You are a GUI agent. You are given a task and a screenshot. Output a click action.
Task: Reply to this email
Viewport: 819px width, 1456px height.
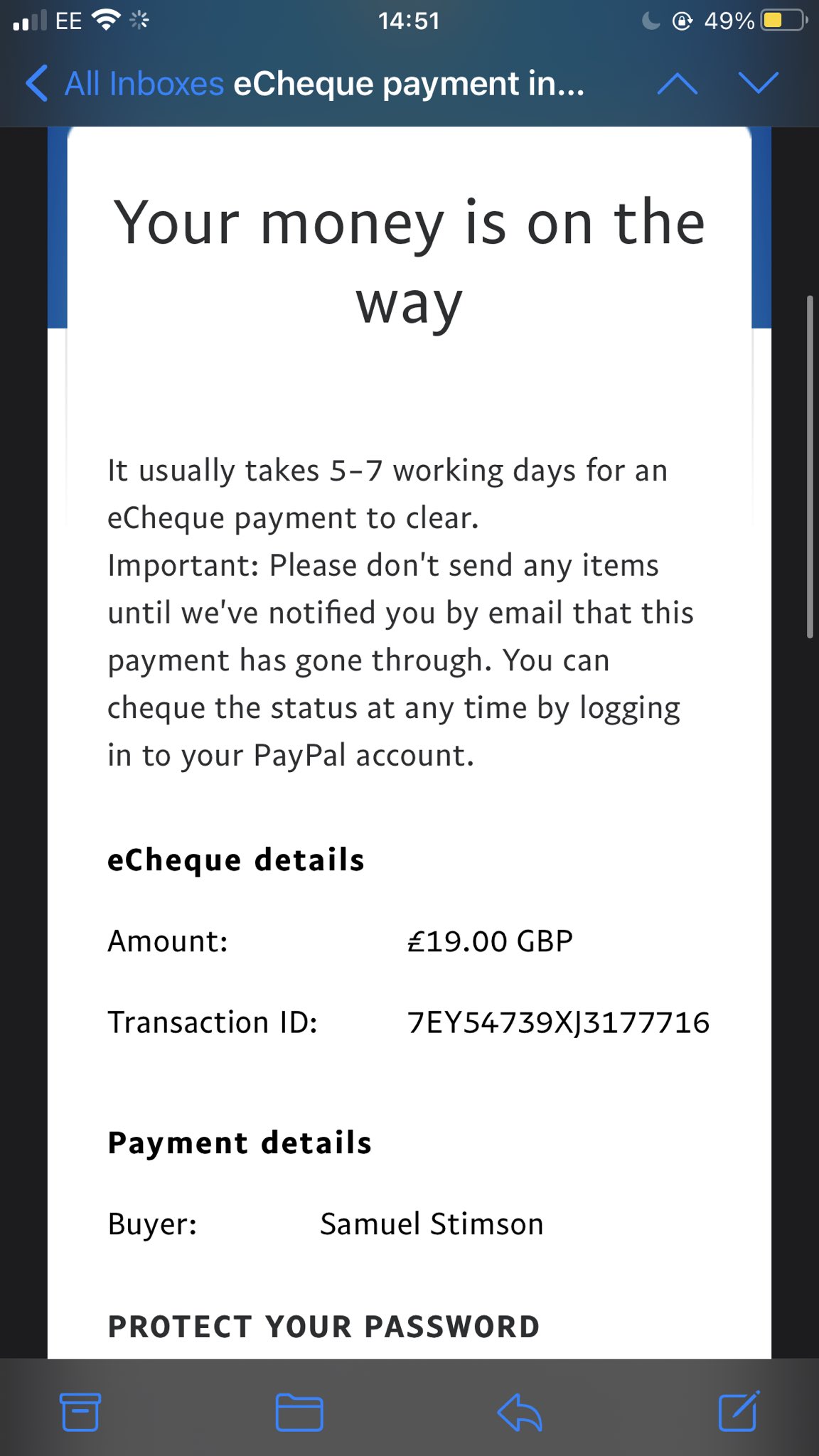coord(520,1412)
